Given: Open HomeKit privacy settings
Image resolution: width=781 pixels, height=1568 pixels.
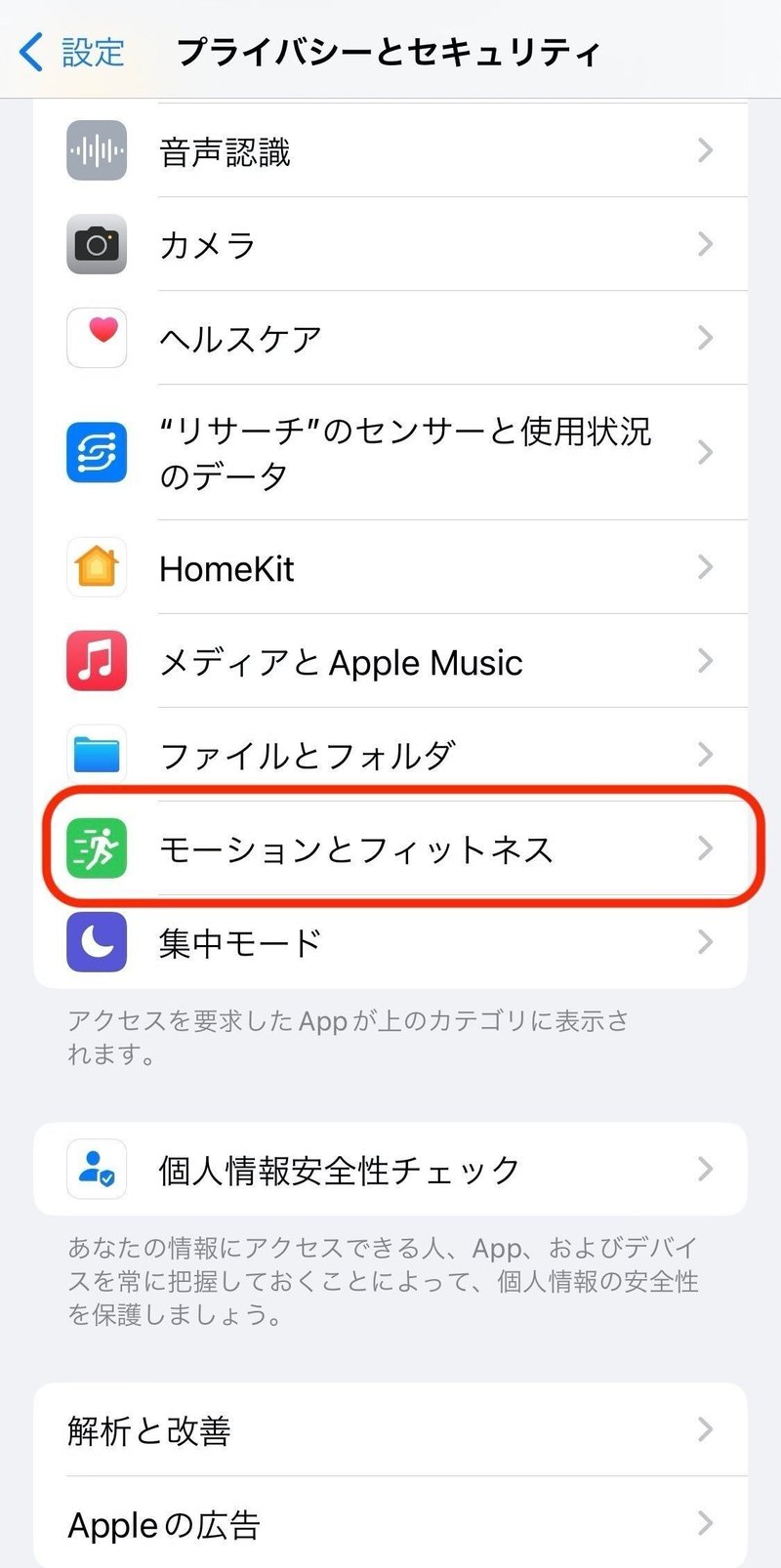Looking at the screenshot, I should (x=390, y=567).
